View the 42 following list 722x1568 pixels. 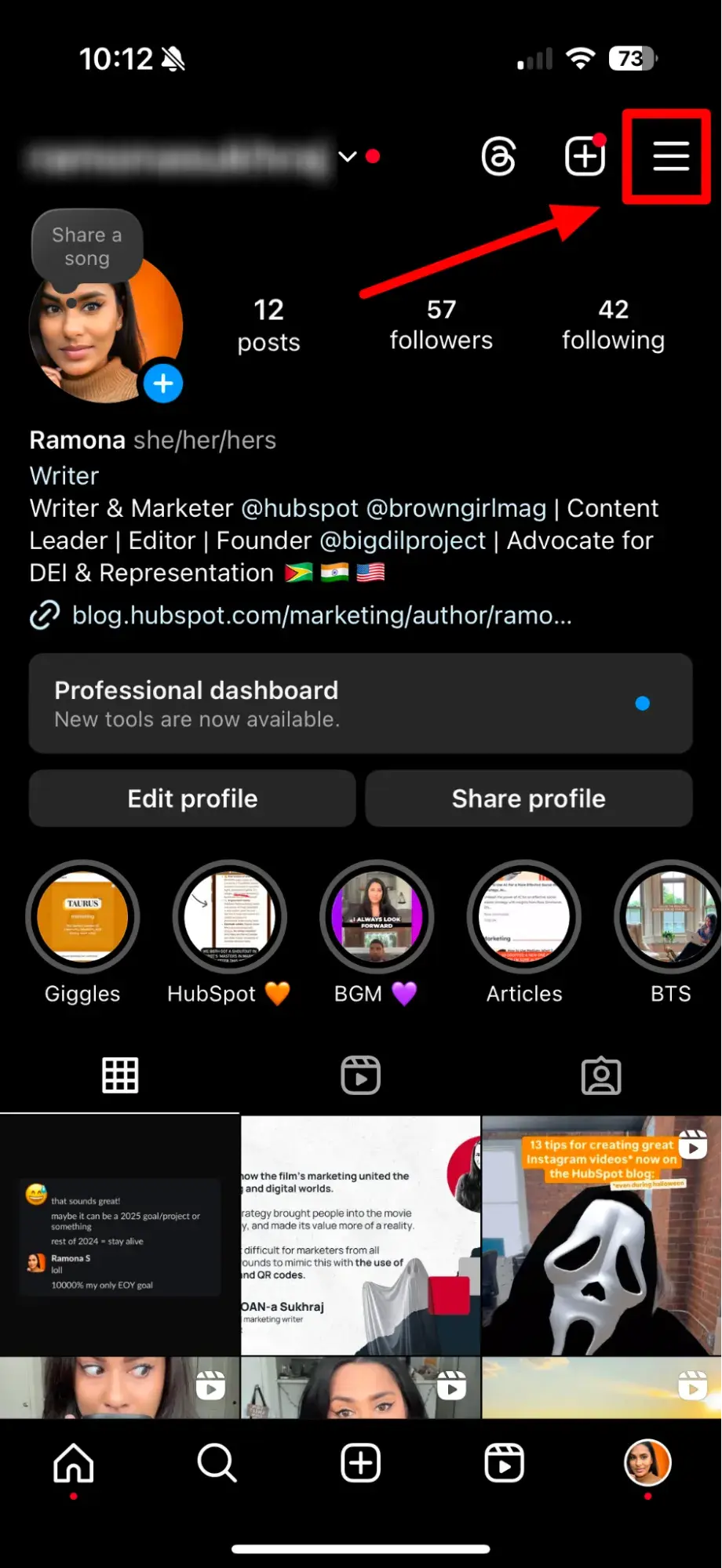(x=613, y=324)
